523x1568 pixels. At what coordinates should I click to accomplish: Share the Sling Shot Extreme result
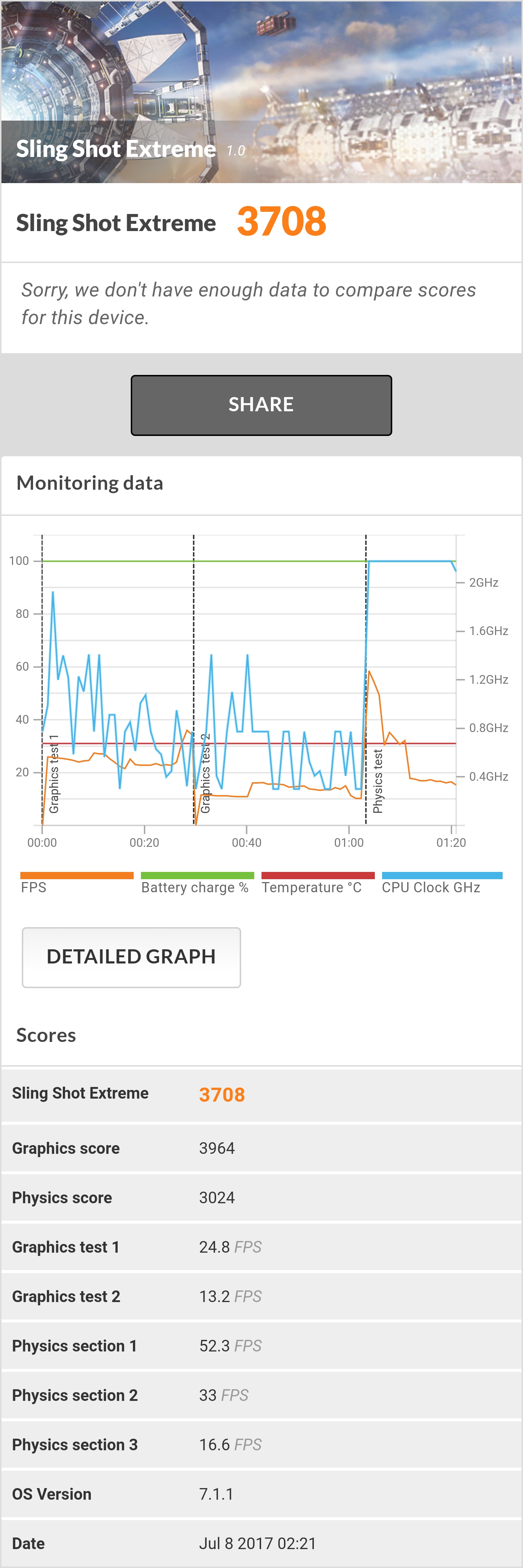click(261, 405)
